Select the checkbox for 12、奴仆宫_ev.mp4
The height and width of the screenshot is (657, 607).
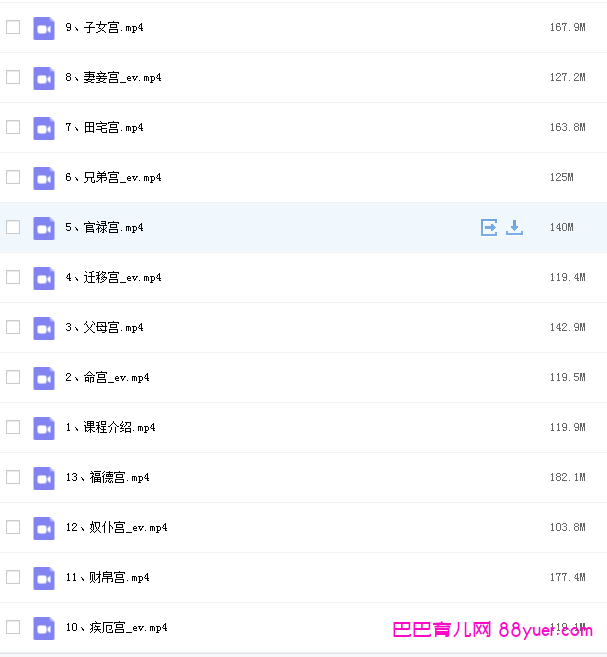coord(13,527)
